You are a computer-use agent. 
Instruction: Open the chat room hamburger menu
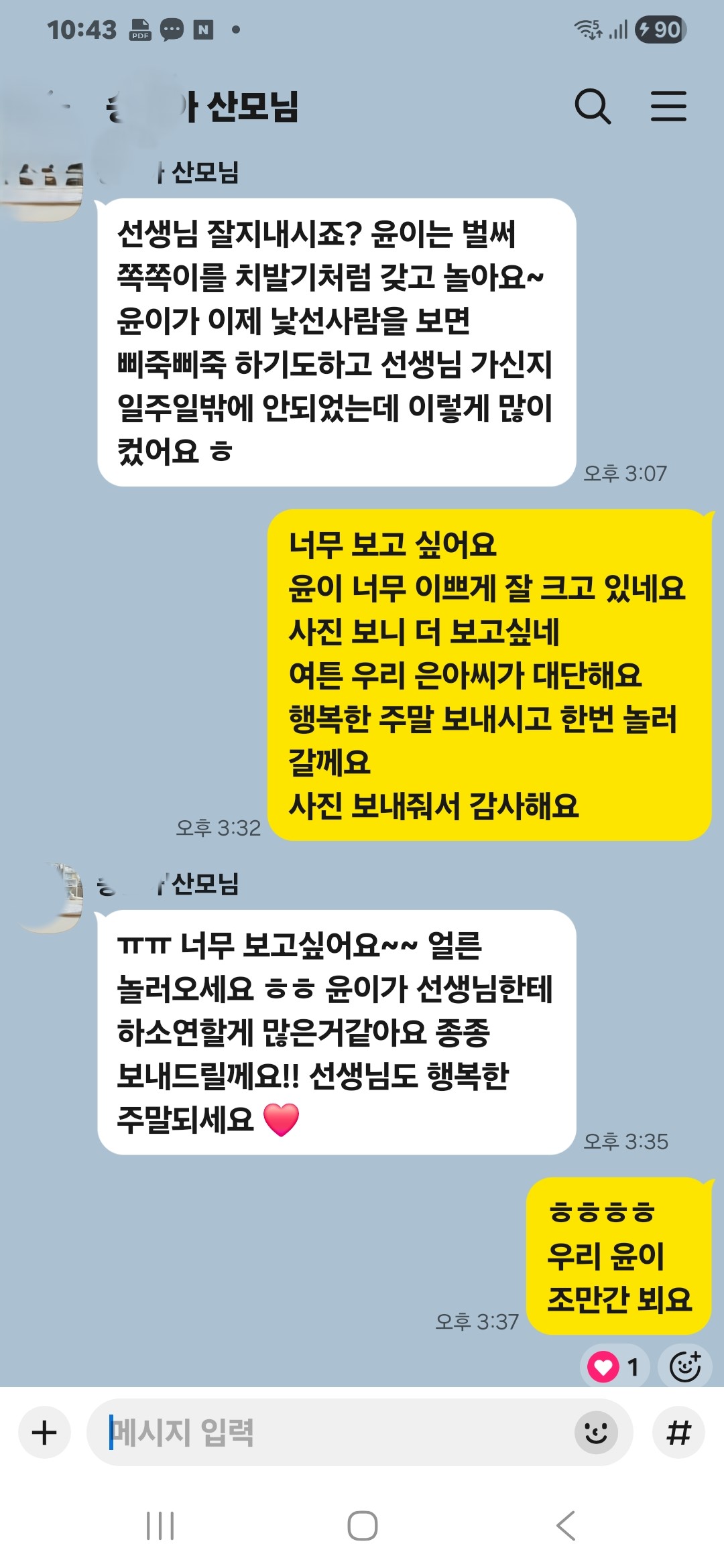tap(668, 107)
